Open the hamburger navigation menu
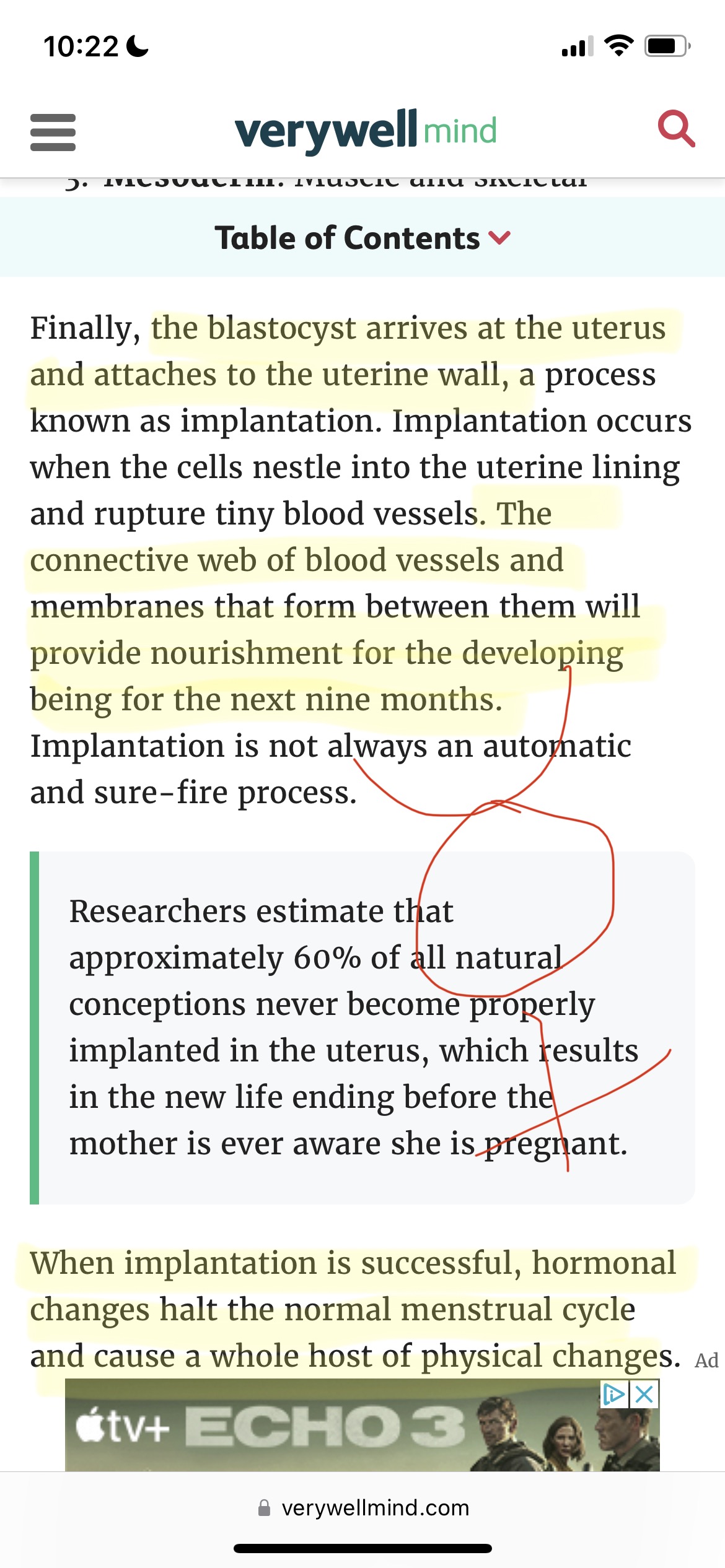This screenshot has height=1568, width=725. coord(53,132)
